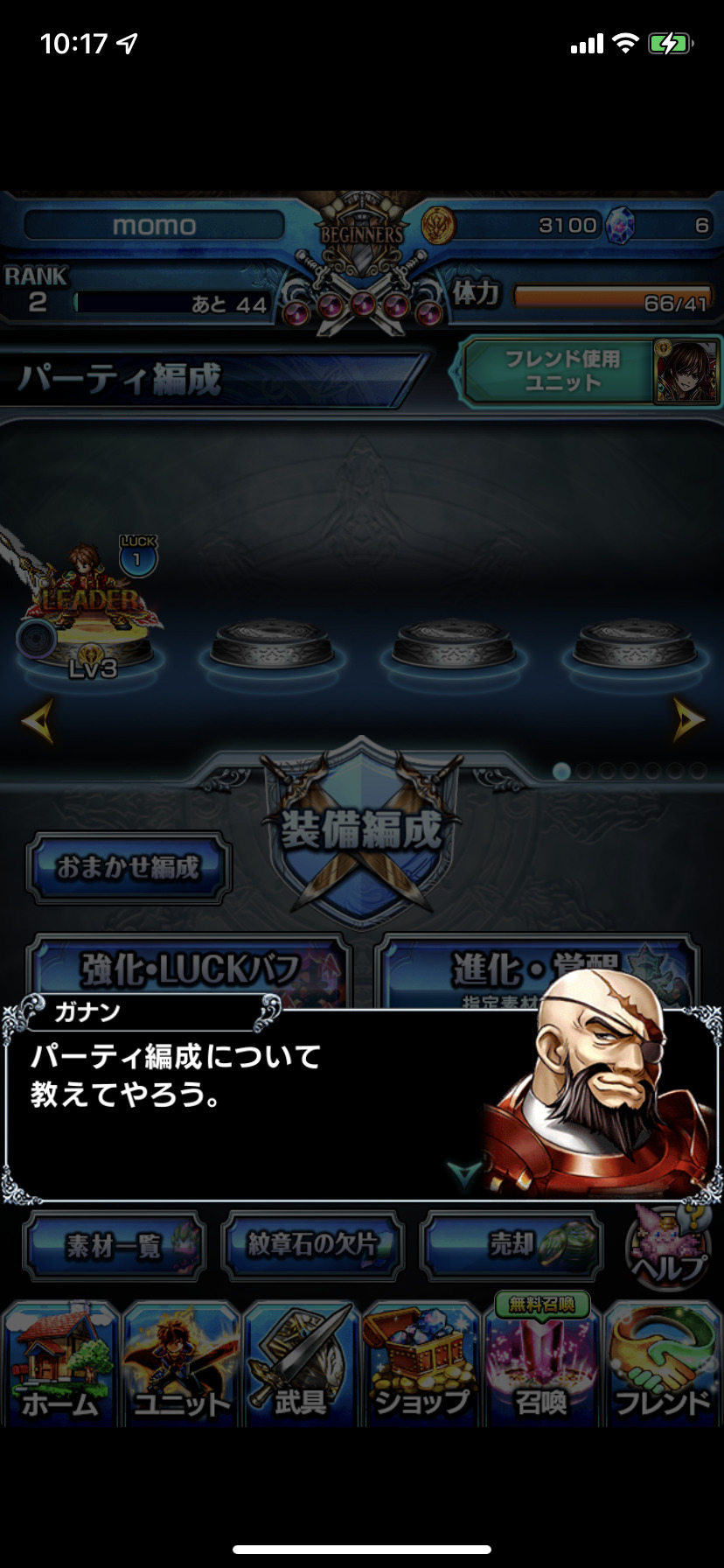Viewport: 724px width, 1568px height.
Task: Go to the ショップ tab
Action: (421, 1367)
